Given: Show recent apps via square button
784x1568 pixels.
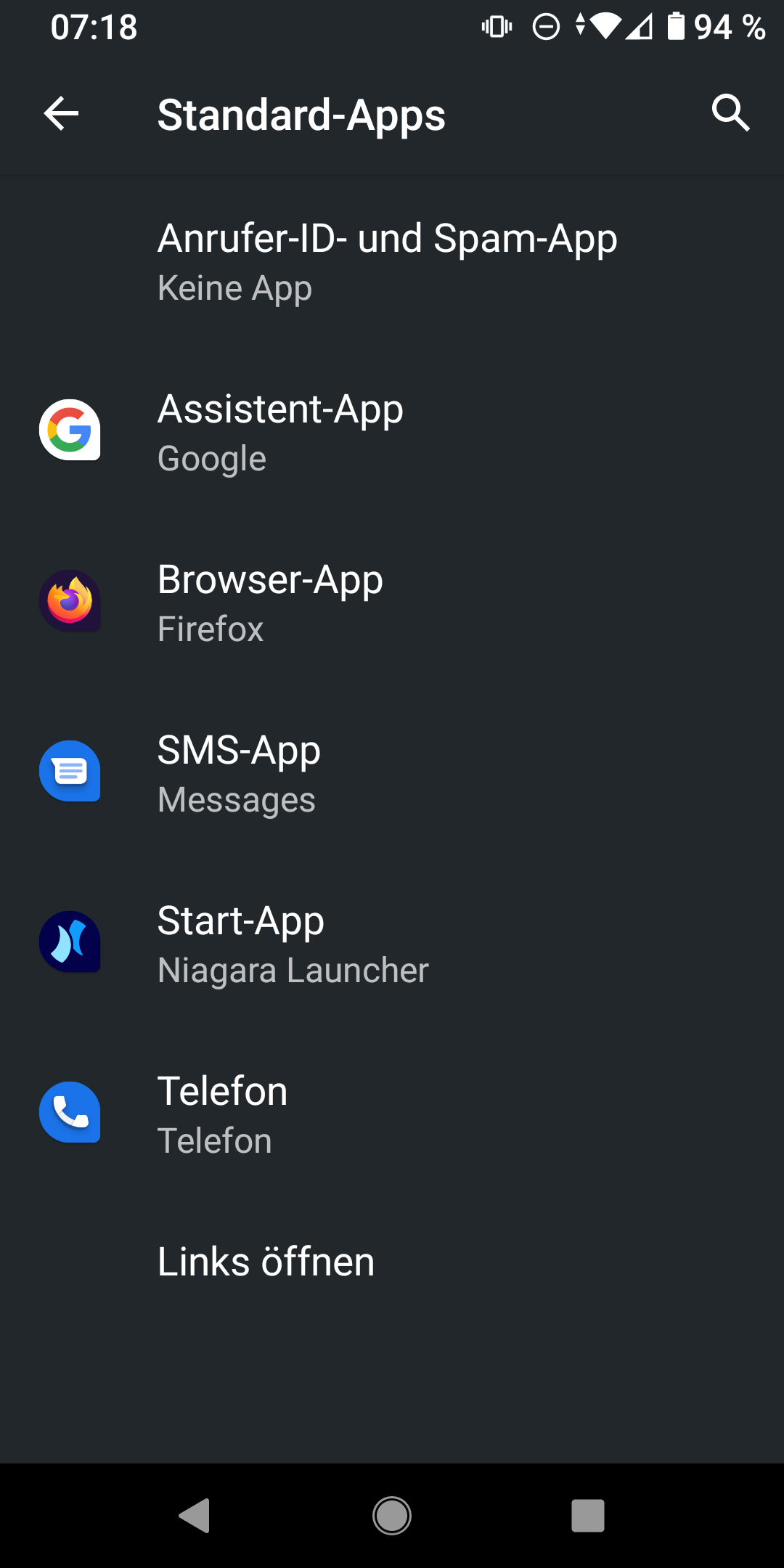Looking at the screenshot, I should pyautogui.click(x=588, y=1516).
